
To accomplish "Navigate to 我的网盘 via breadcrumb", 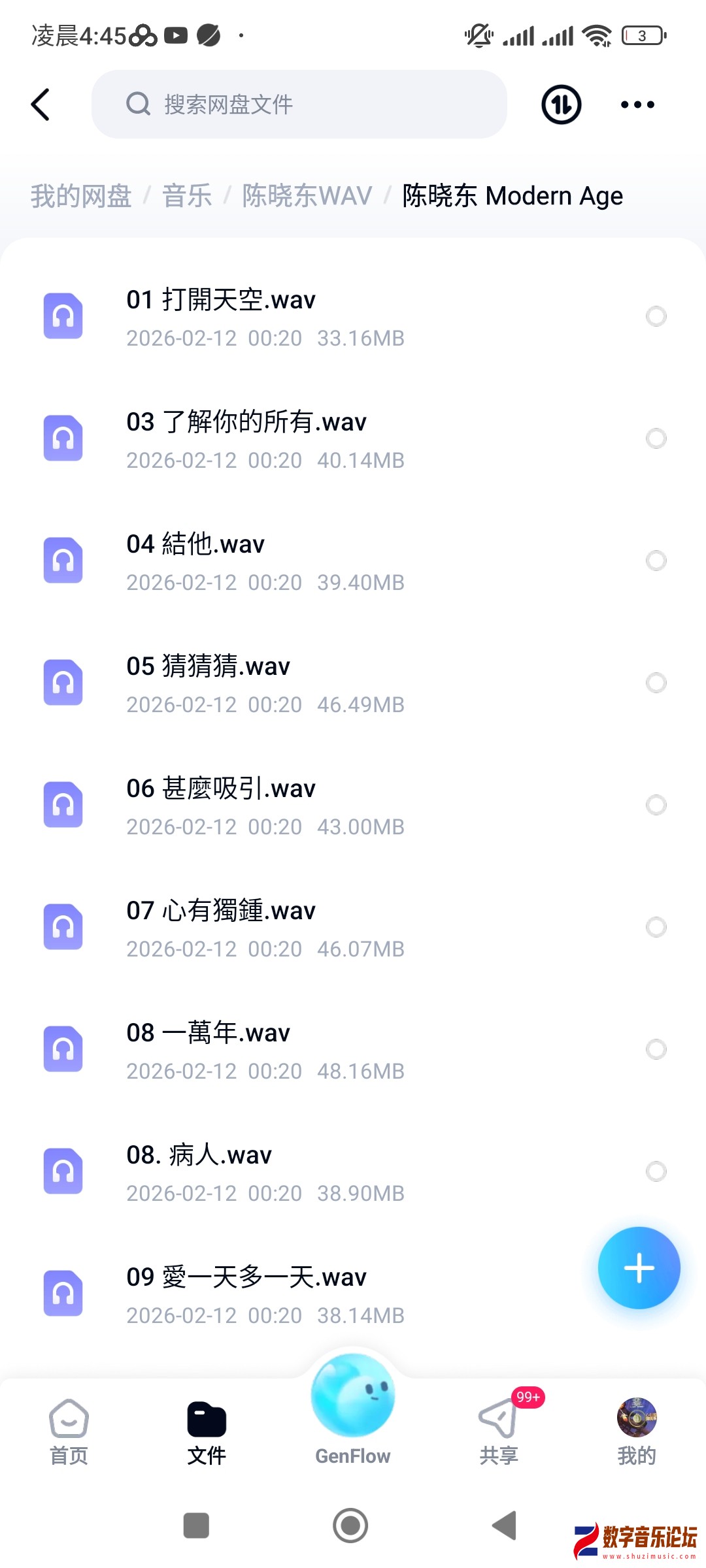I will point(80,195).
